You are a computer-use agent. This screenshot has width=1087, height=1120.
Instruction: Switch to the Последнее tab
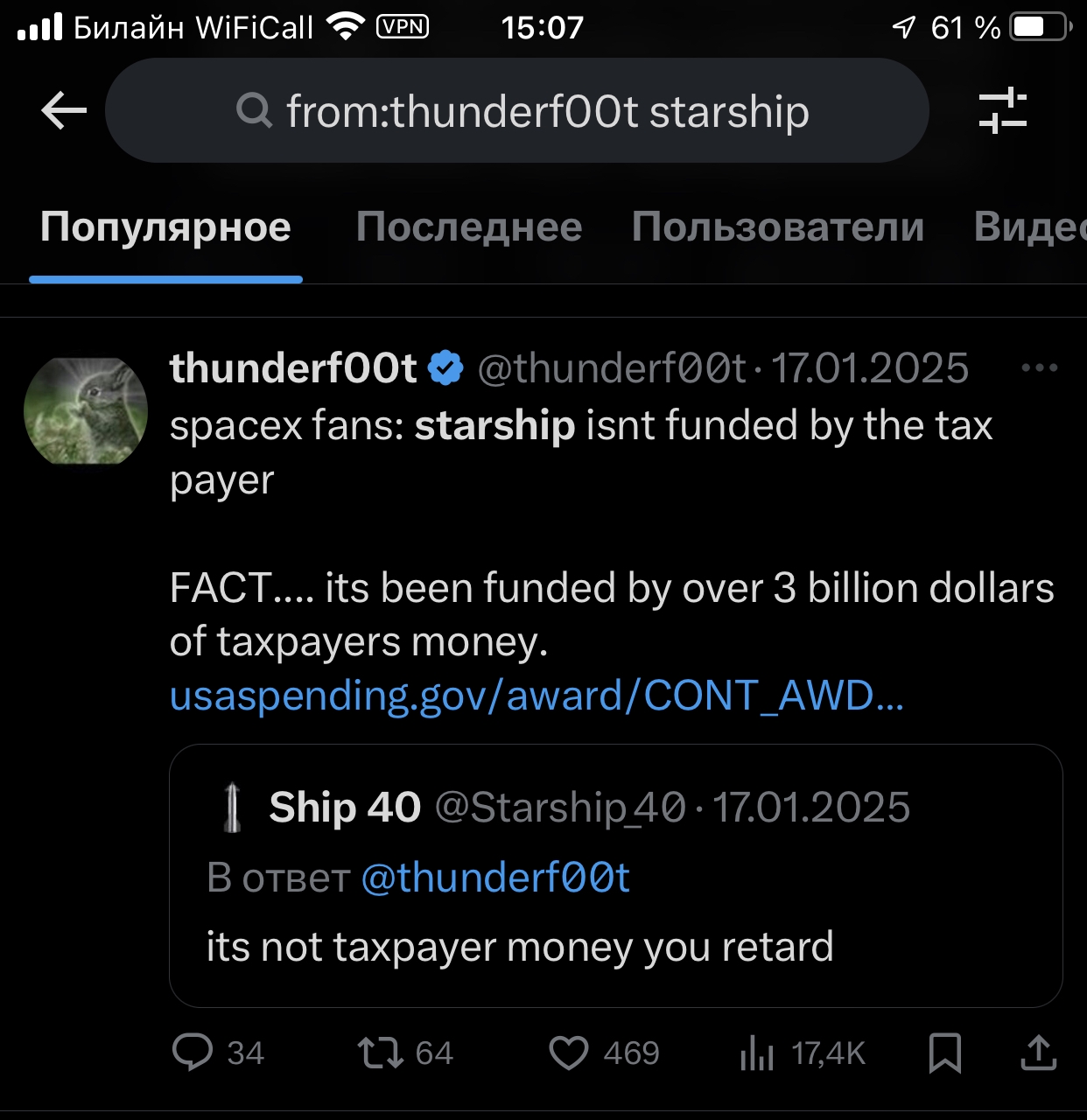coord(468,227)
